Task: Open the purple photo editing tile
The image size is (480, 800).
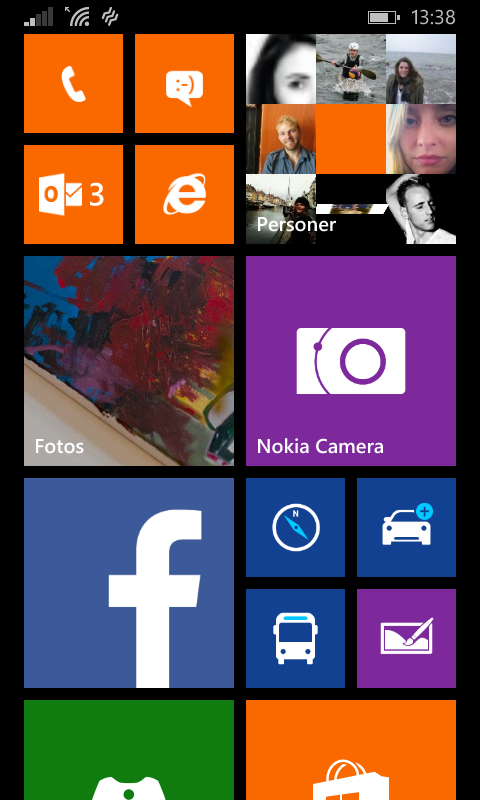Action: [x=407, y=638]
